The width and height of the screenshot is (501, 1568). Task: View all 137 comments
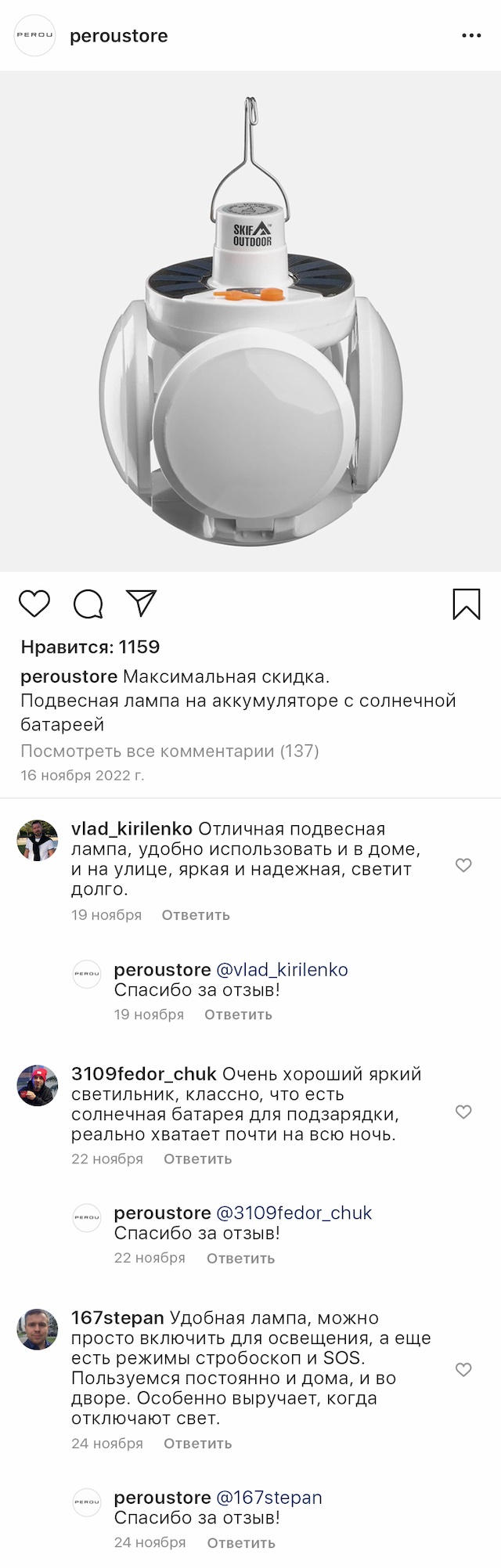169,751
